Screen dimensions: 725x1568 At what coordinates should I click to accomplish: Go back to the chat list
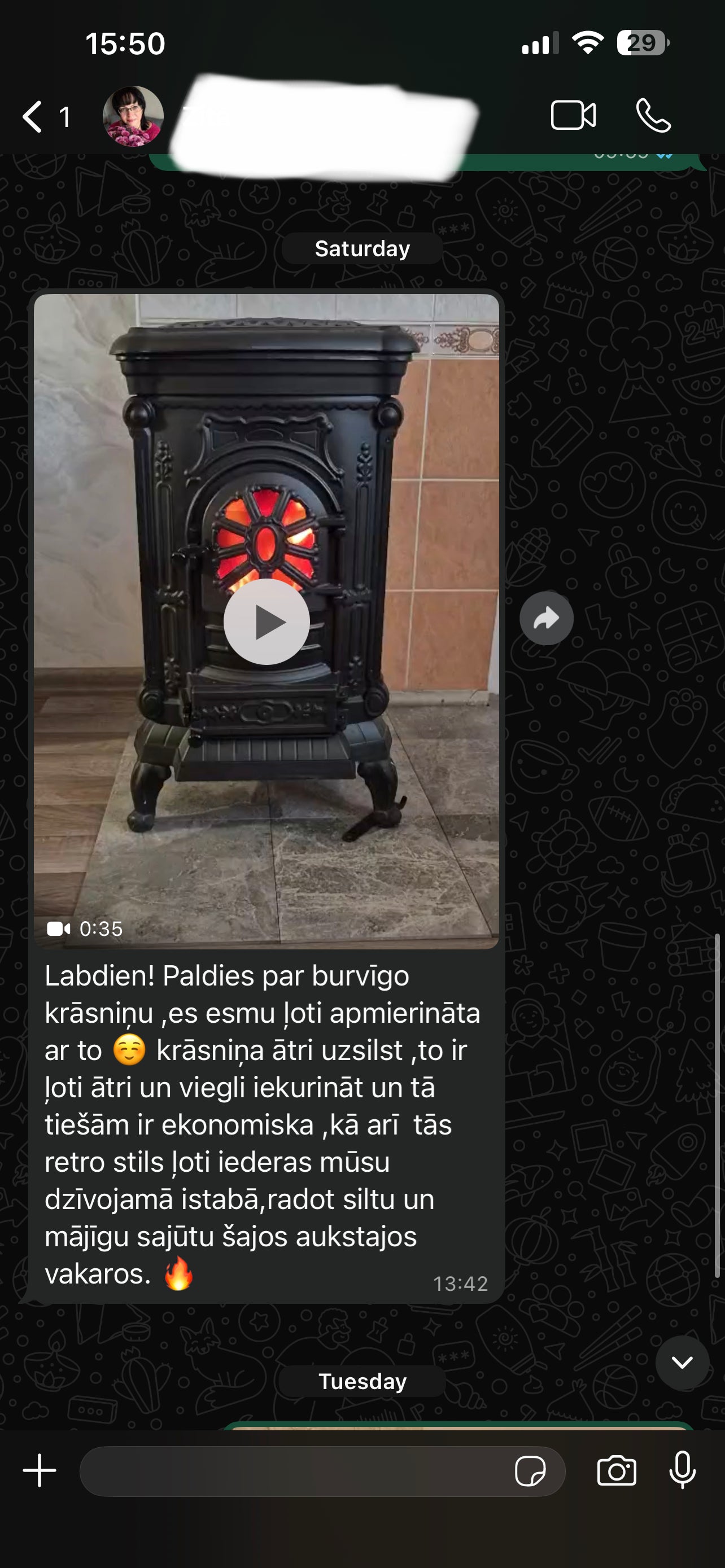click(x=33, y=116)
